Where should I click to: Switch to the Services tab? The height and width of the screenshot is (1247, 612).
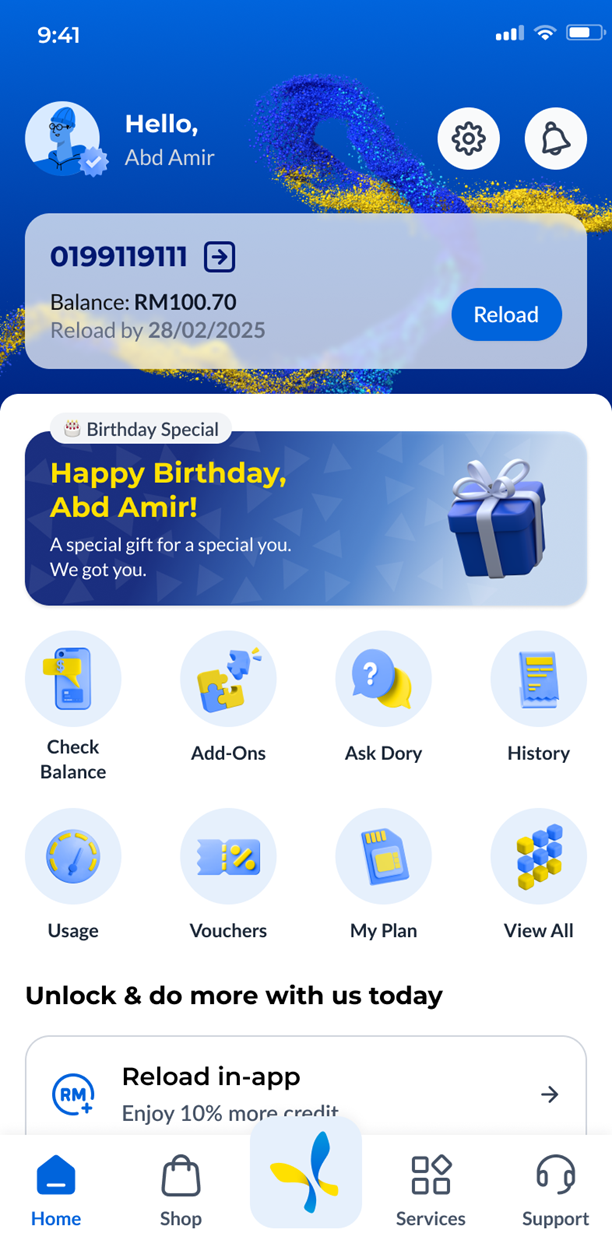coord(430,1192)
